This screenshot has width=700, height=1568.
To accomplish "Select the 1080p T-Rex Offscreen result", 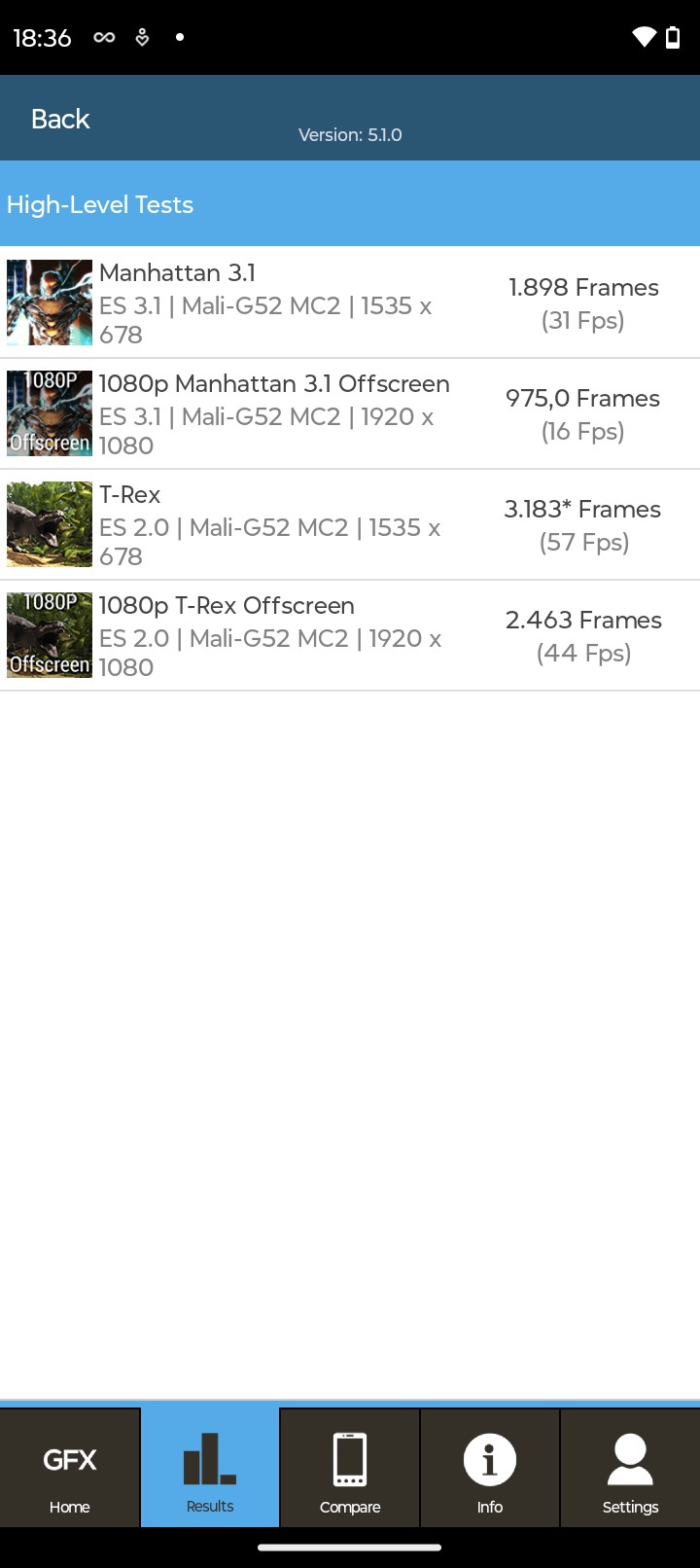I will 350,635.
